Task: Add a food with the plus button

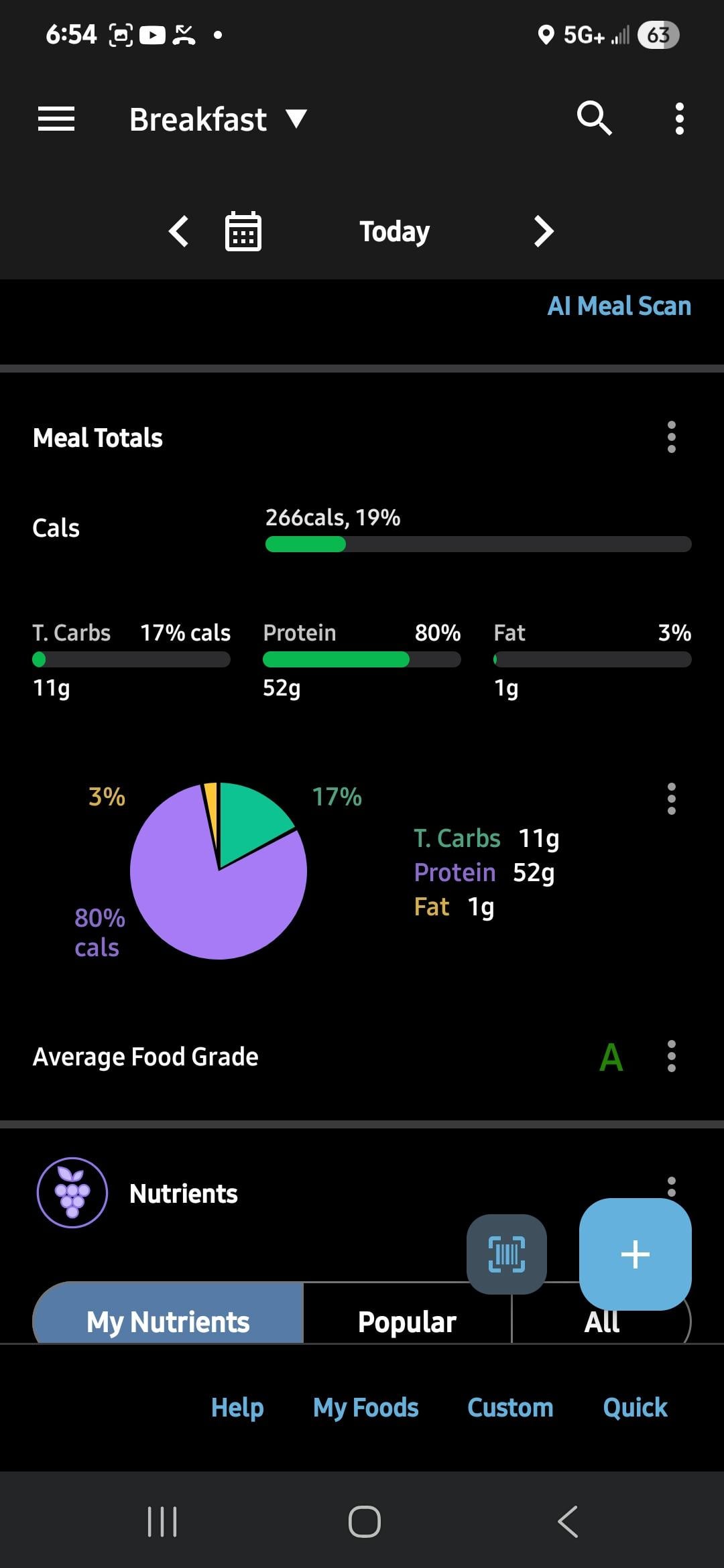Action: pyautogui.click(x=635, y=1254)
